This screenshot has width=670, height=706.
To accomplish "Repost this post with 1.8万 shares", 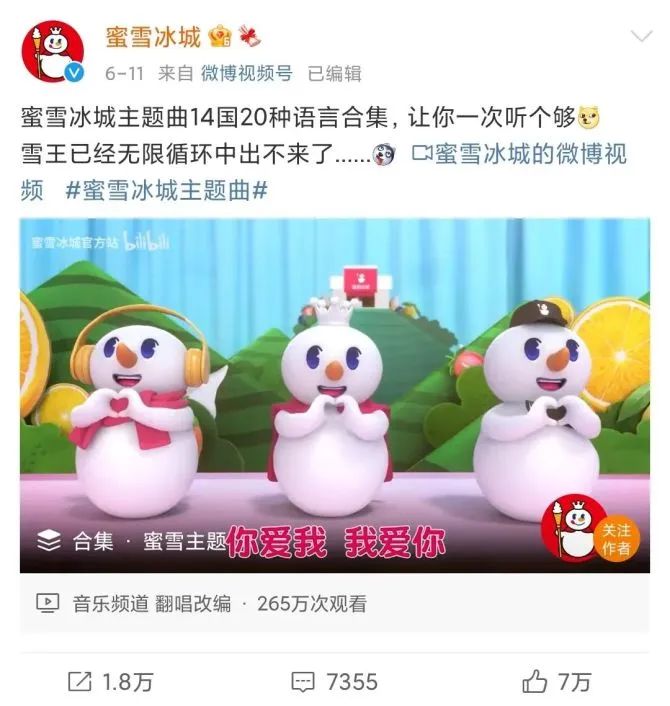I will pyautogui.click(x=112, y=682).
